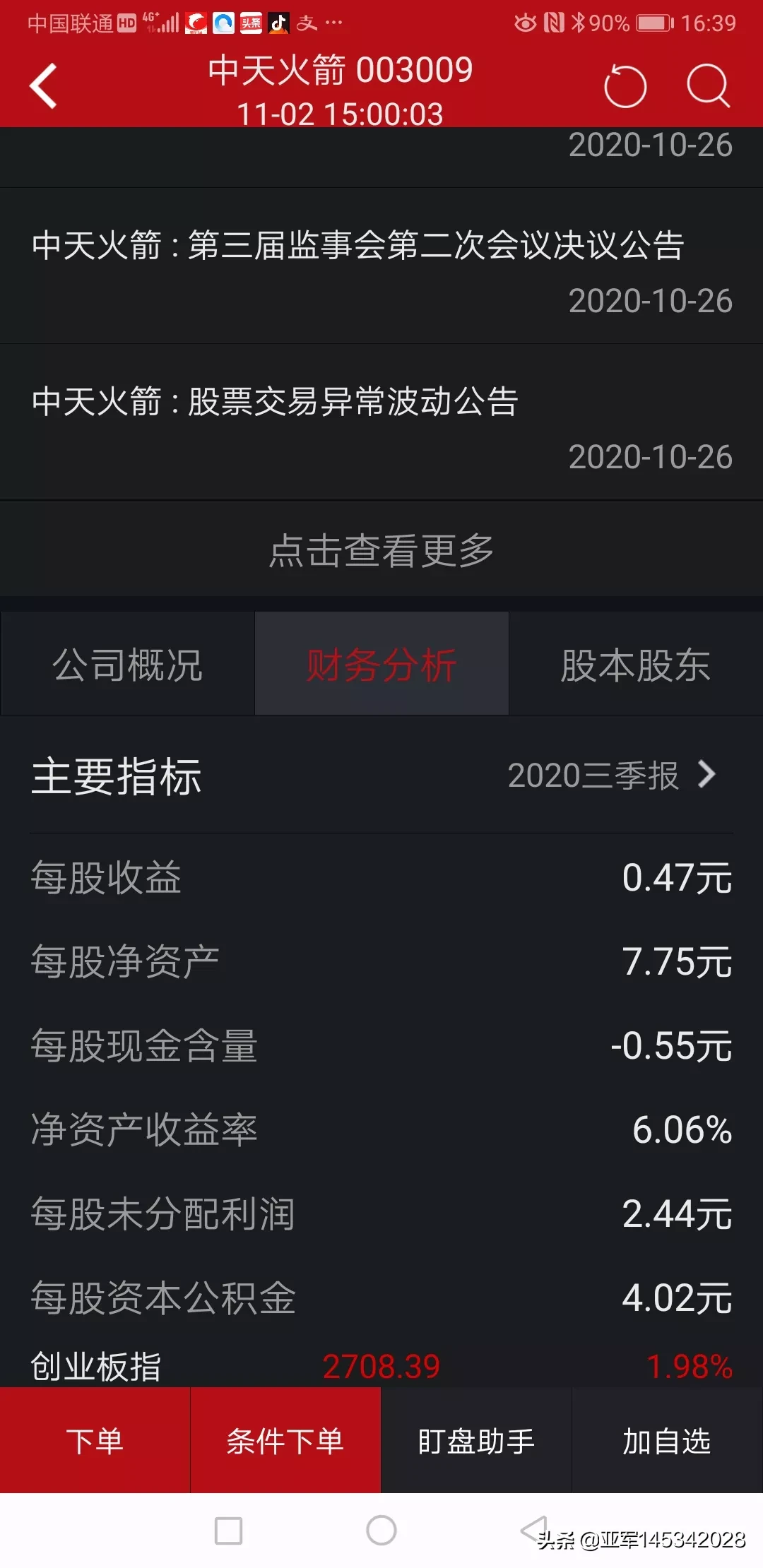Switch to the 股本股东 tab
Screen dimensions: 763x1568
(x=635, y=665)
